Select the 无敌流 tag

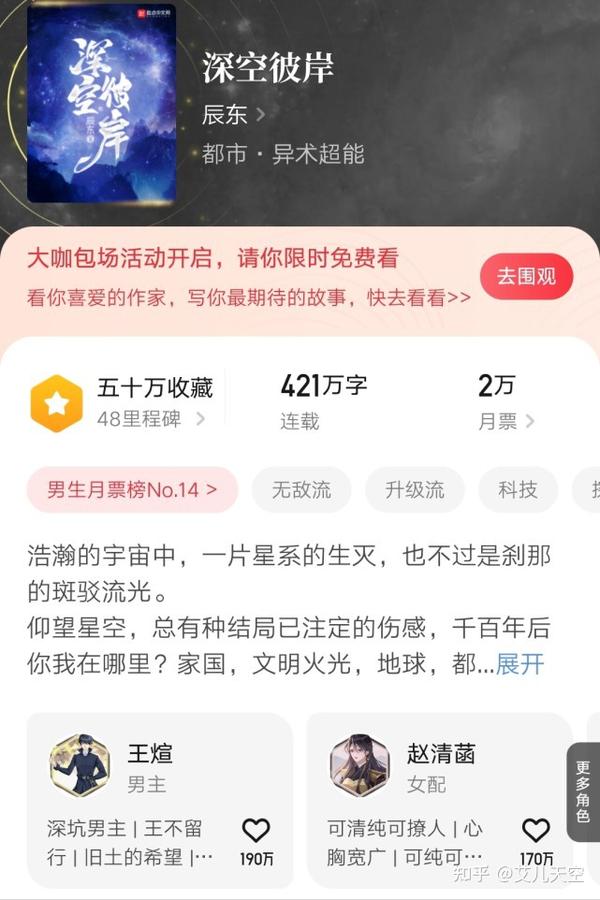(x=301, y=490)
